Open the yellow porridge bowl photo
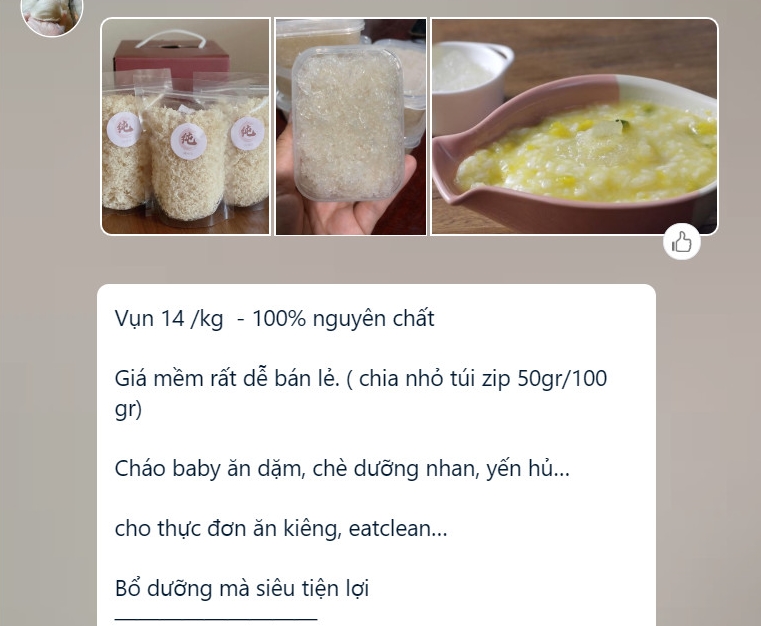The height and width of the screenshot is (626, 761). 574,127
